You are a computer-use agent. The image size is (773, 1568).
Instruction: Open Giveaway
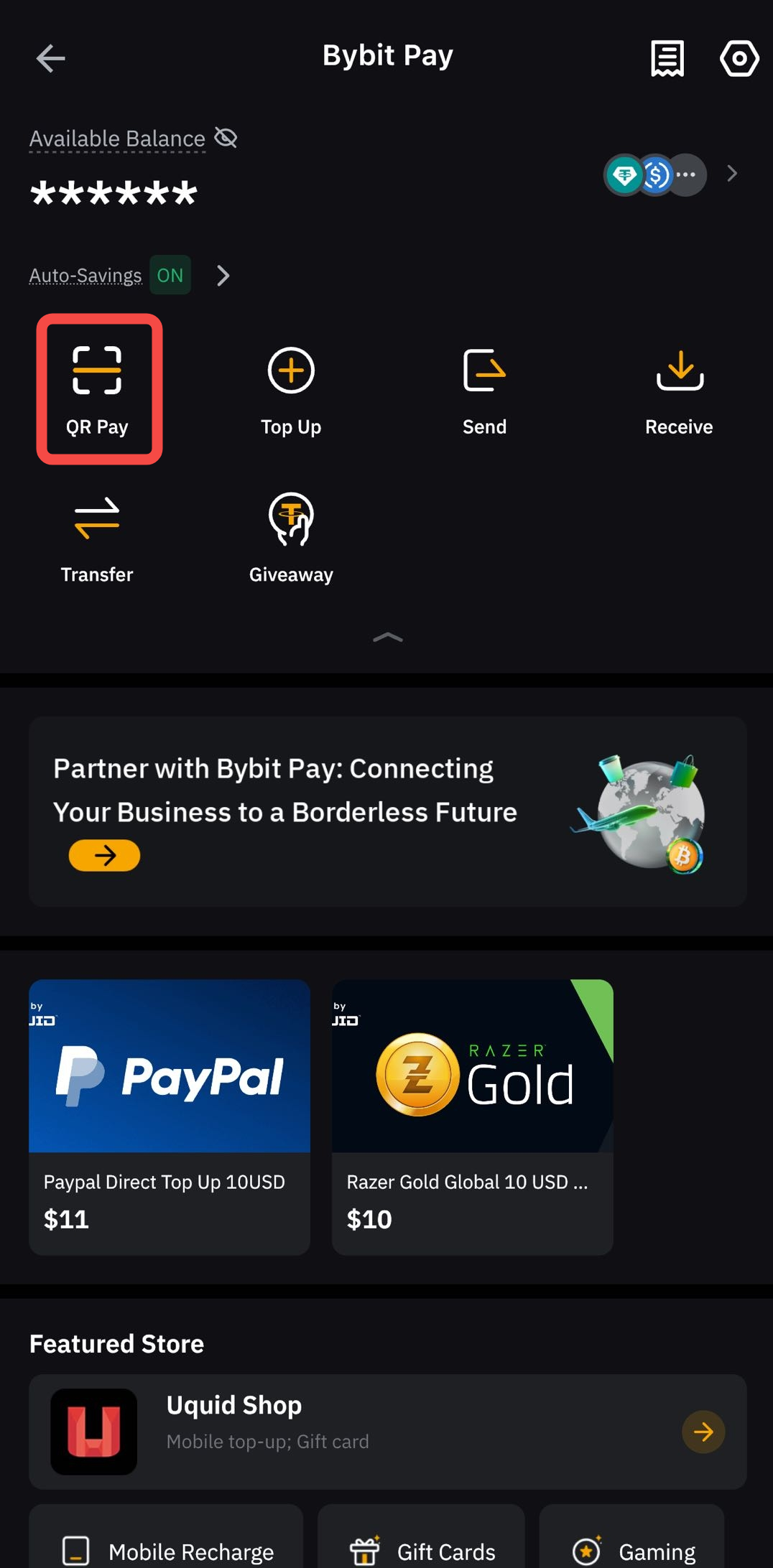[291, 538]
